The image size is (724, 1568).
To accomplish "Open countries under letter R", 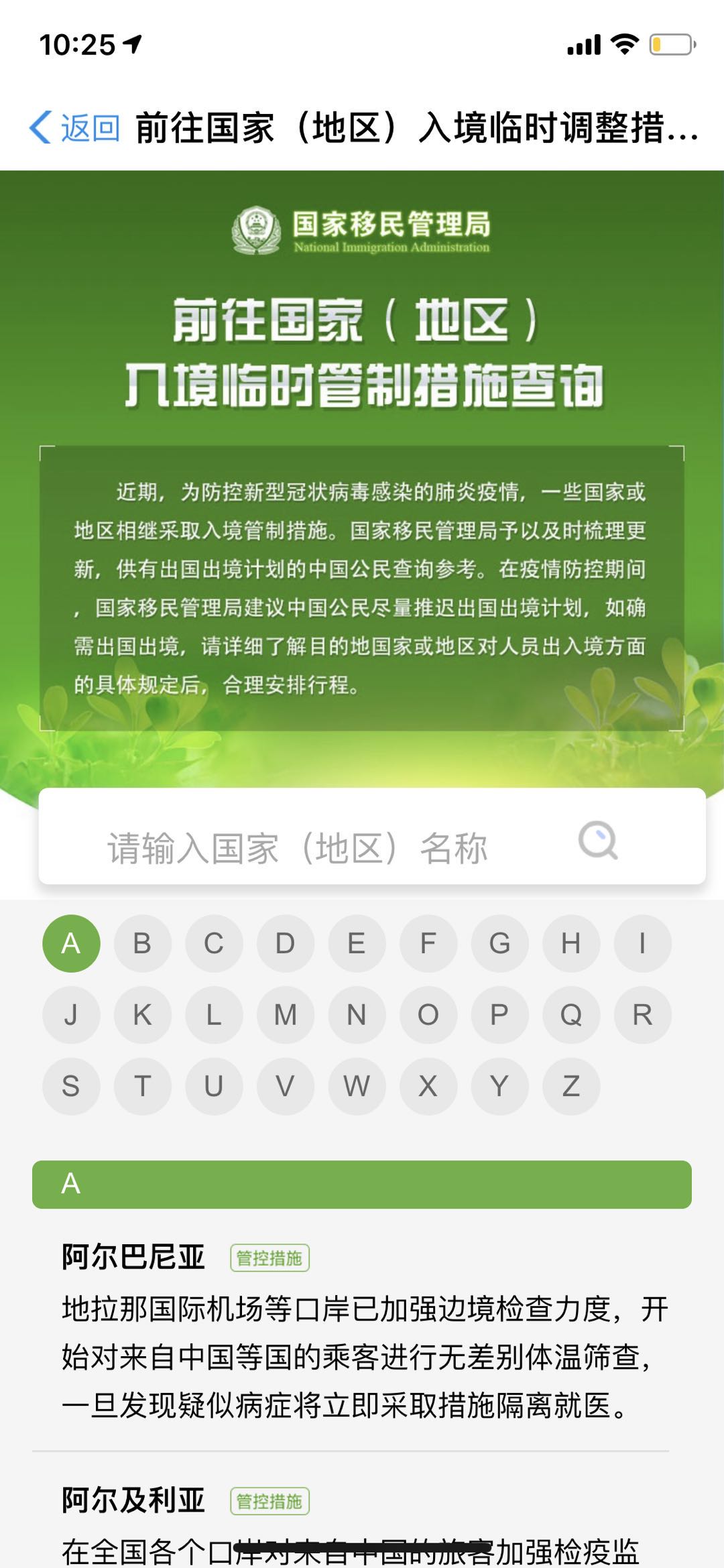I will point(642,1015).
